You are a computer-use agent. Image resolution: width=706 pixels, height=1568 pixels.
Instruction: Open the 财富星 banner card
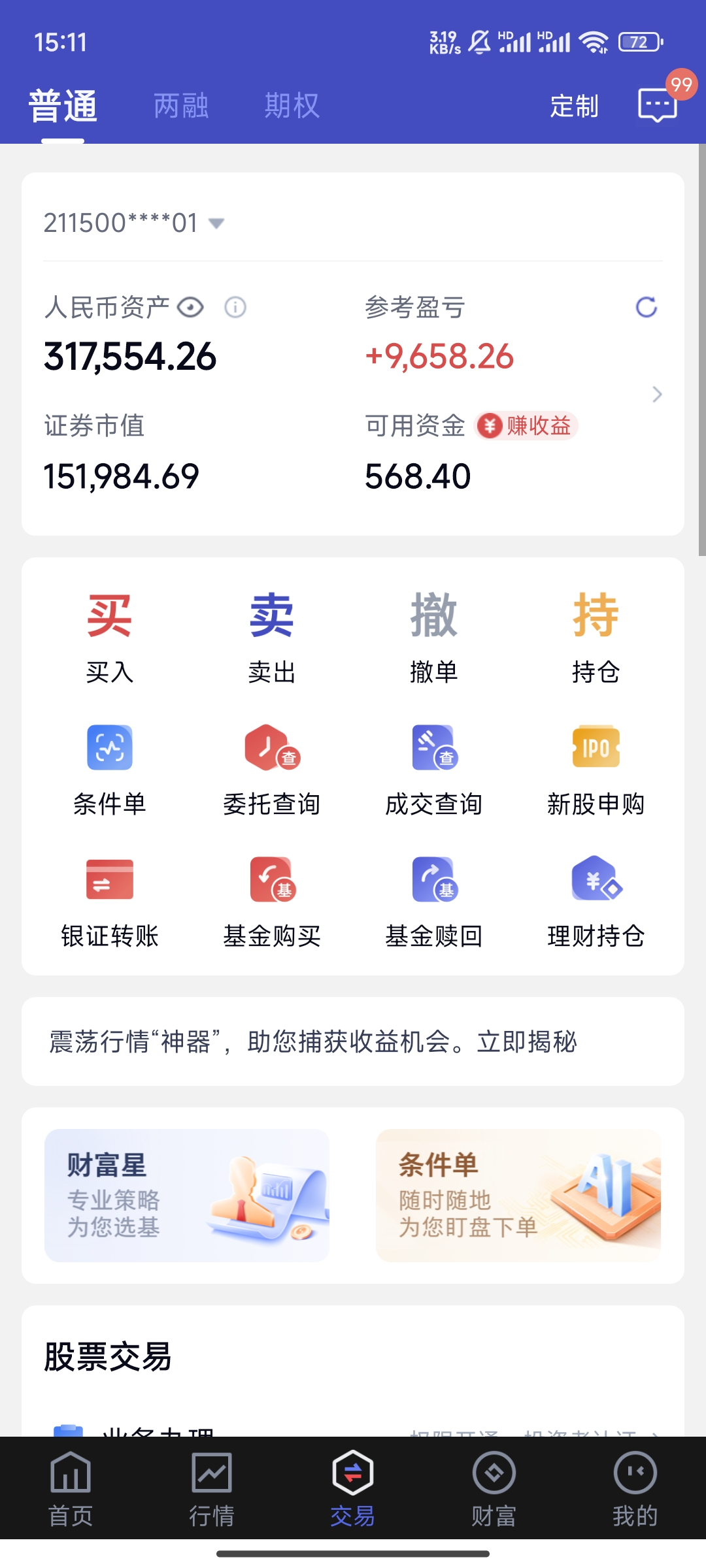coord(187,1195)
